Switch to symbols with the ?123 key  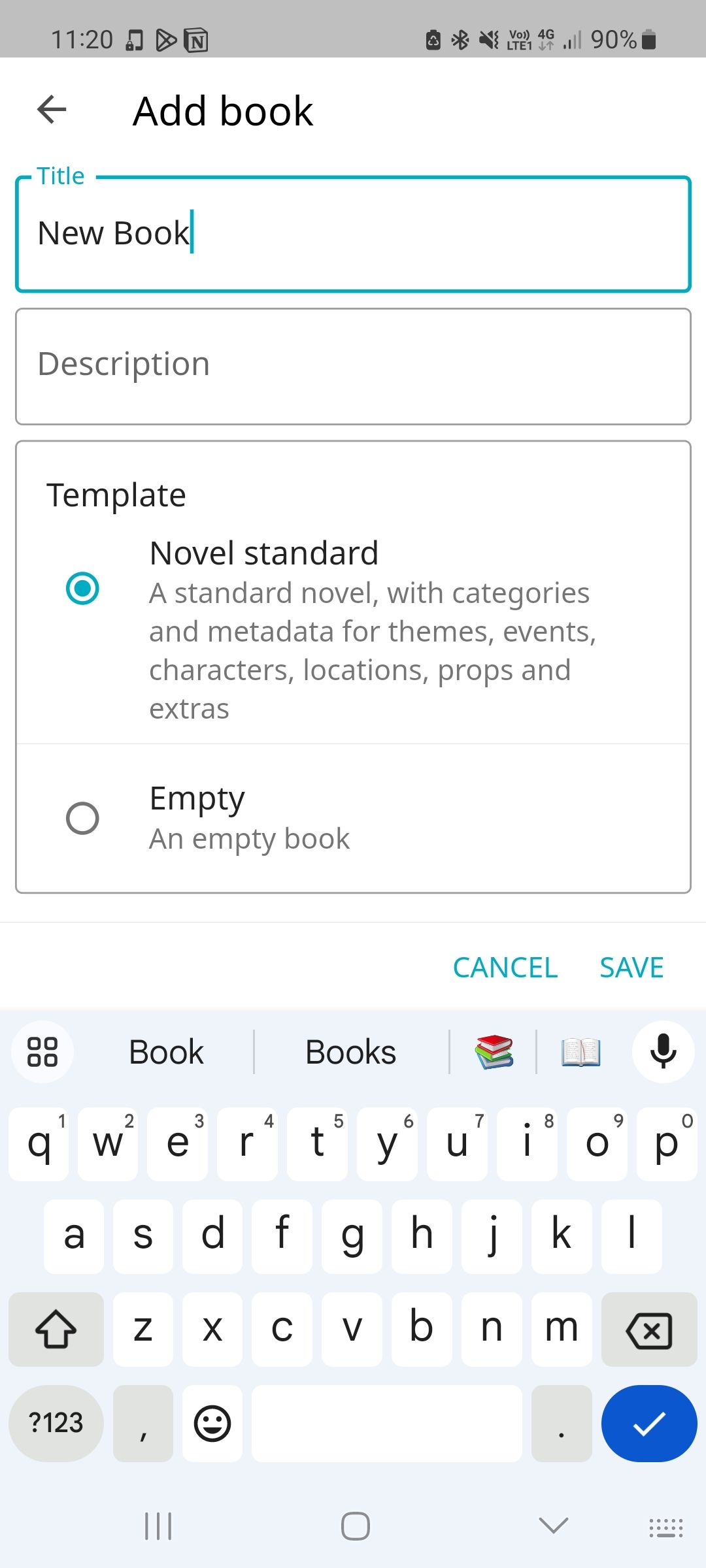point(56,1422)
